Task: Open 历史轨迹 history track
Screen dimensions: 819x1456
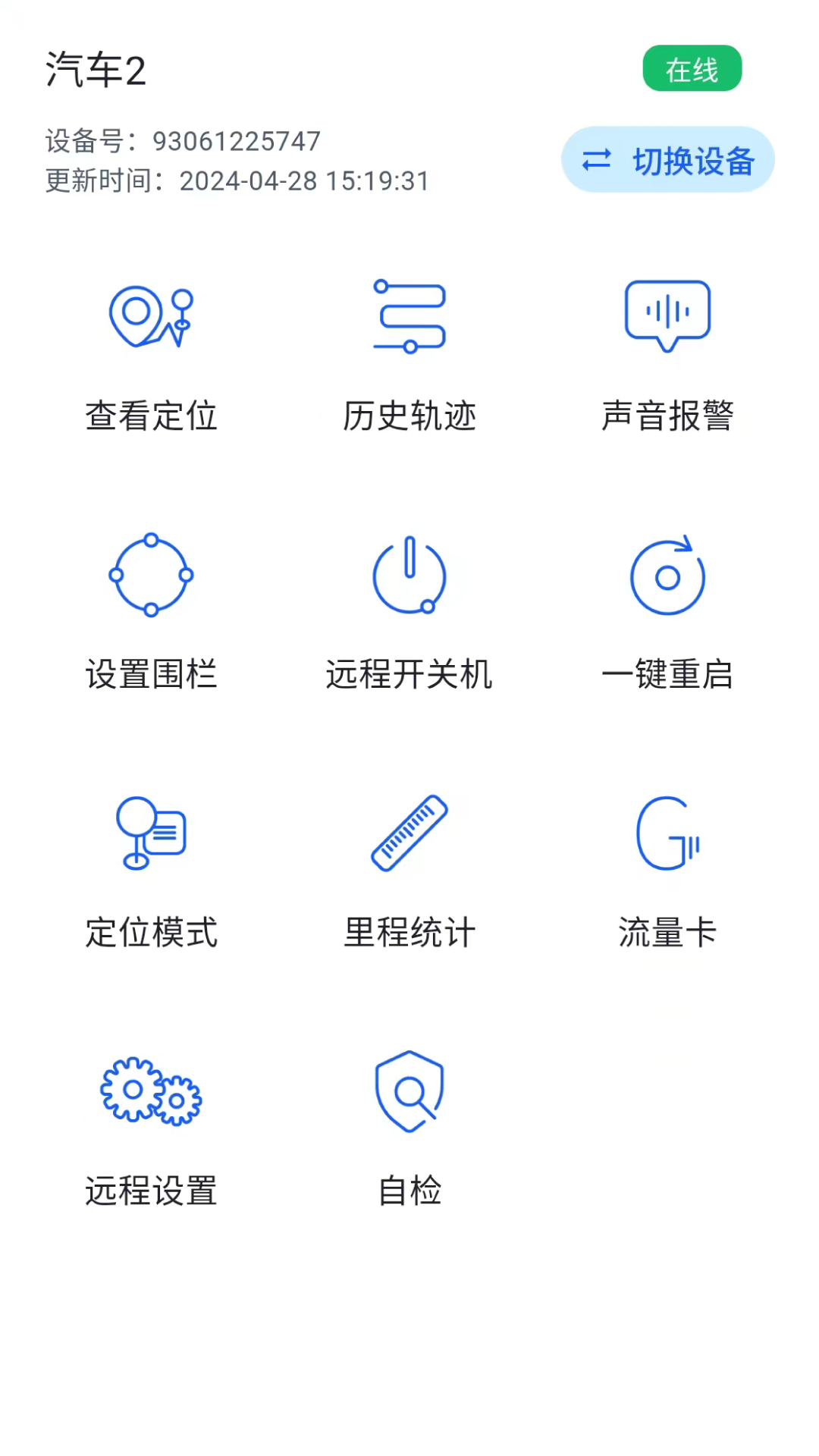Action: (409, 356)
